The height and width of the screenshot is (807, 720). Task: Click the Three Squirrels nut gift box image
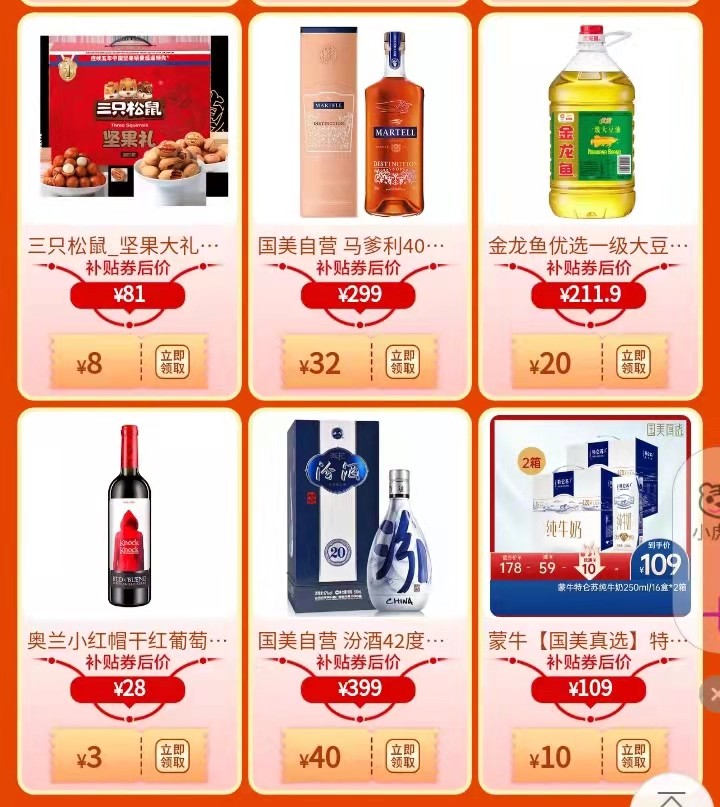pyautogui.click(x=129, y=120)
